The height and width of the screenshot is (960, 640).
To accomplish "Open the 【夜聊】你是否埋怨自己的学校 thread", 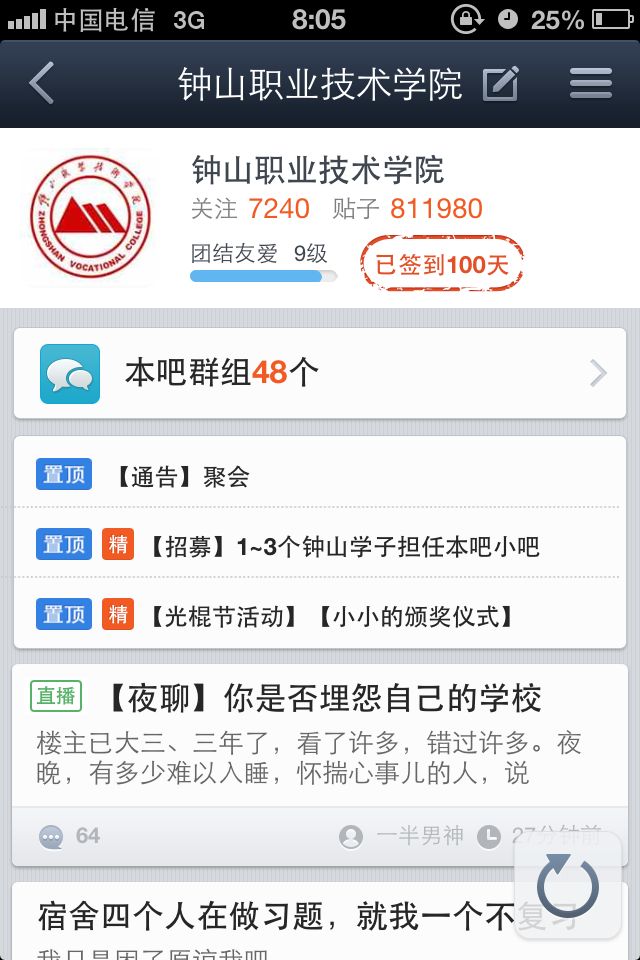I will (x=320, y=765).
